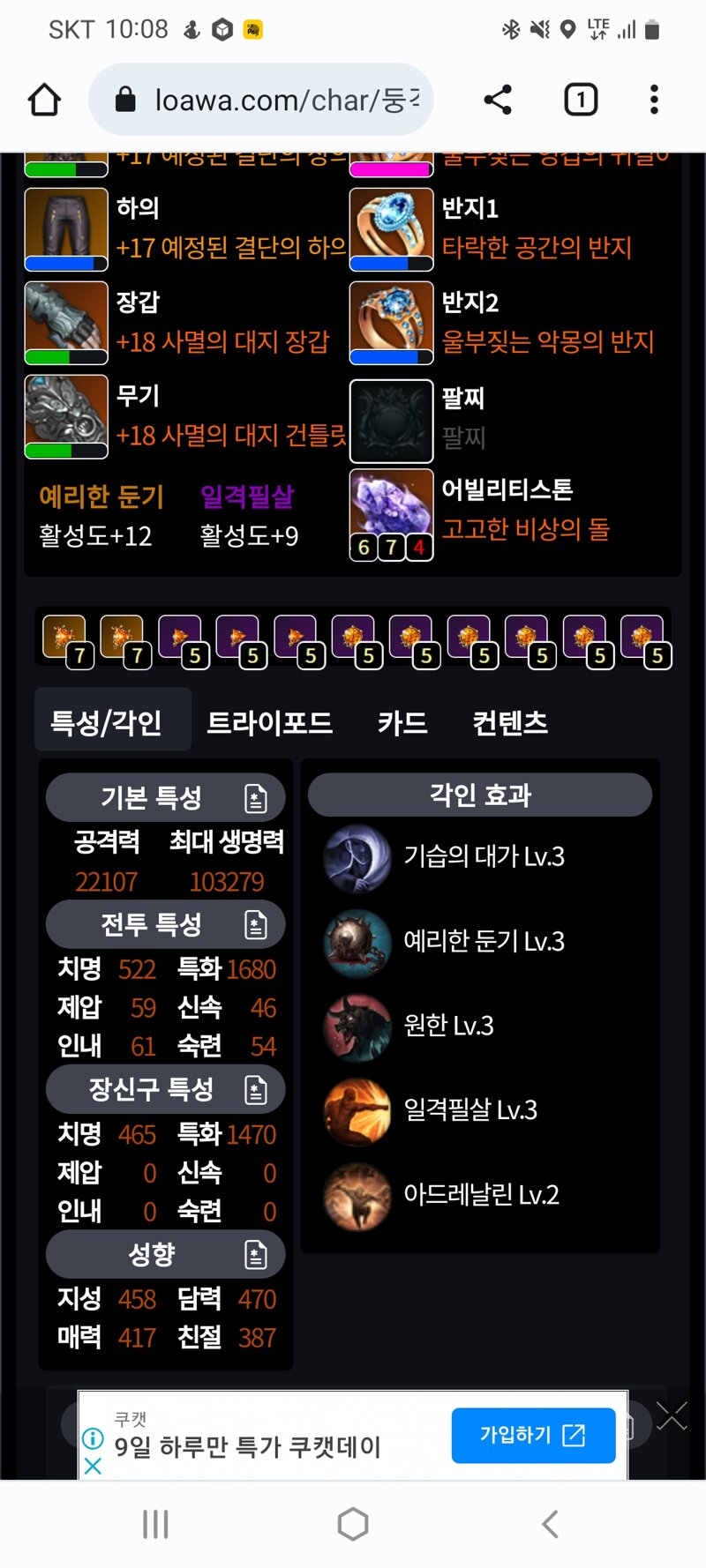The image size is (706, 1568).
Task: Share this page
Action: tap(498, 100)
